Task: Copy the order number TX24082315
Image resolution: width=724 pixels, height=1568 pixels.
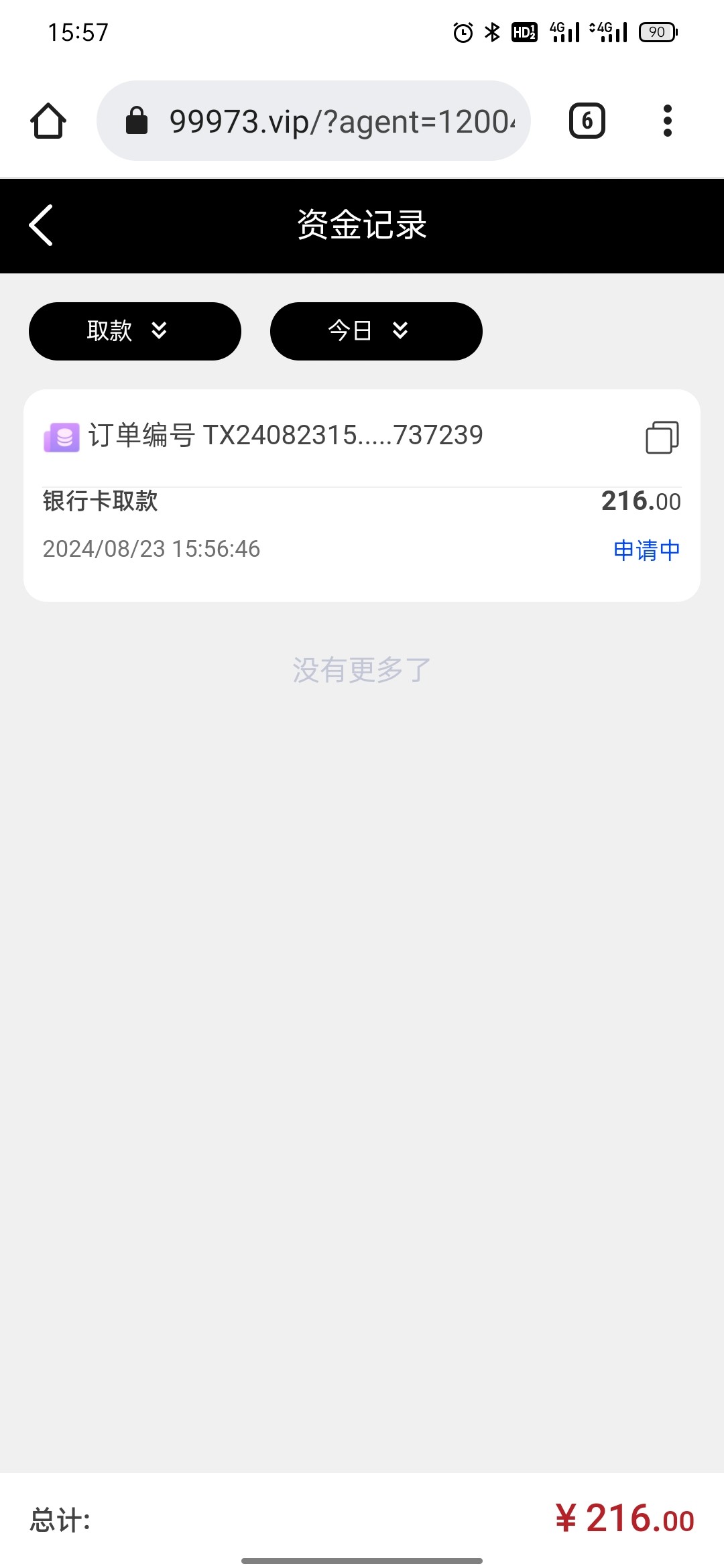Action: coord(662,437)
